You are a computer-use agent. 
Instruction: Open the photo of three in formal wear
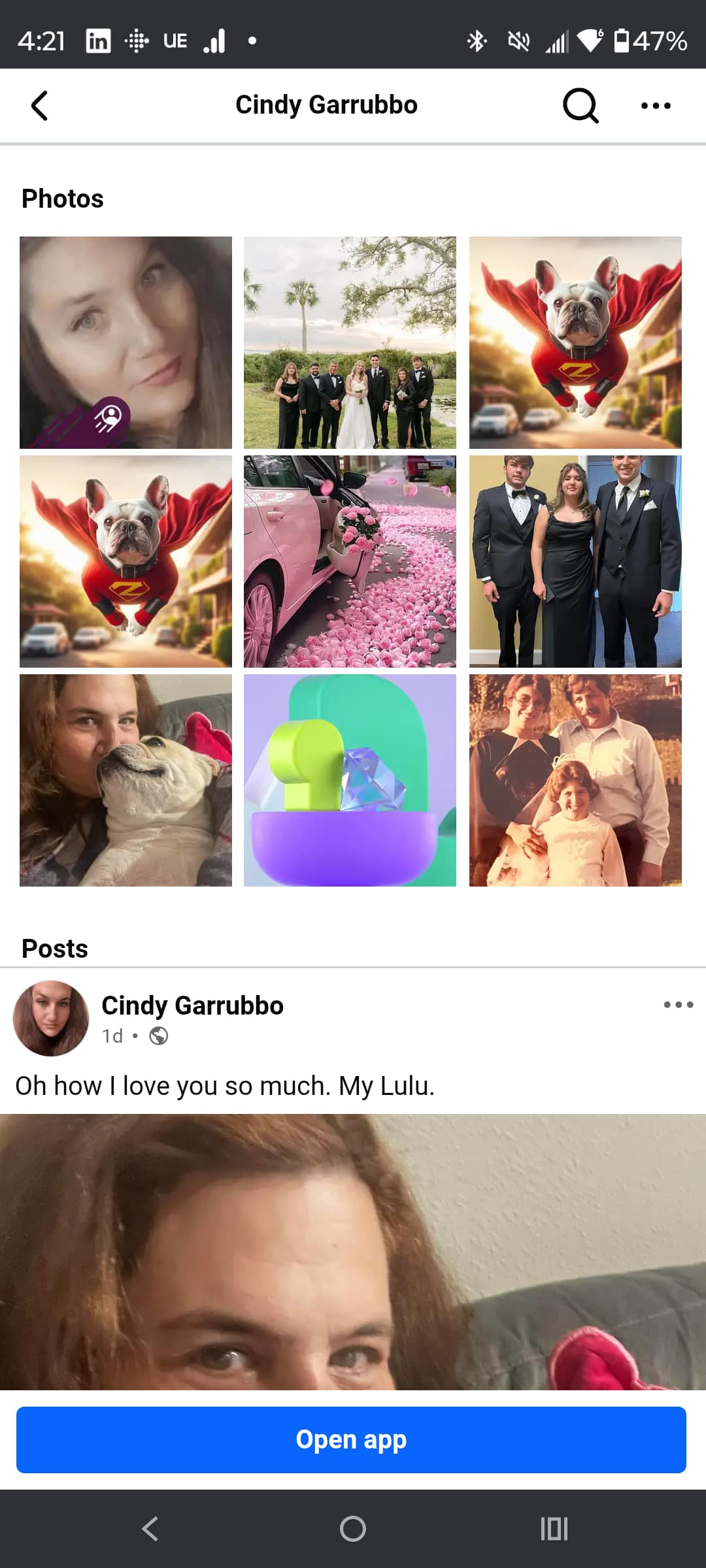pyautogui.click(x=575, y=561)
